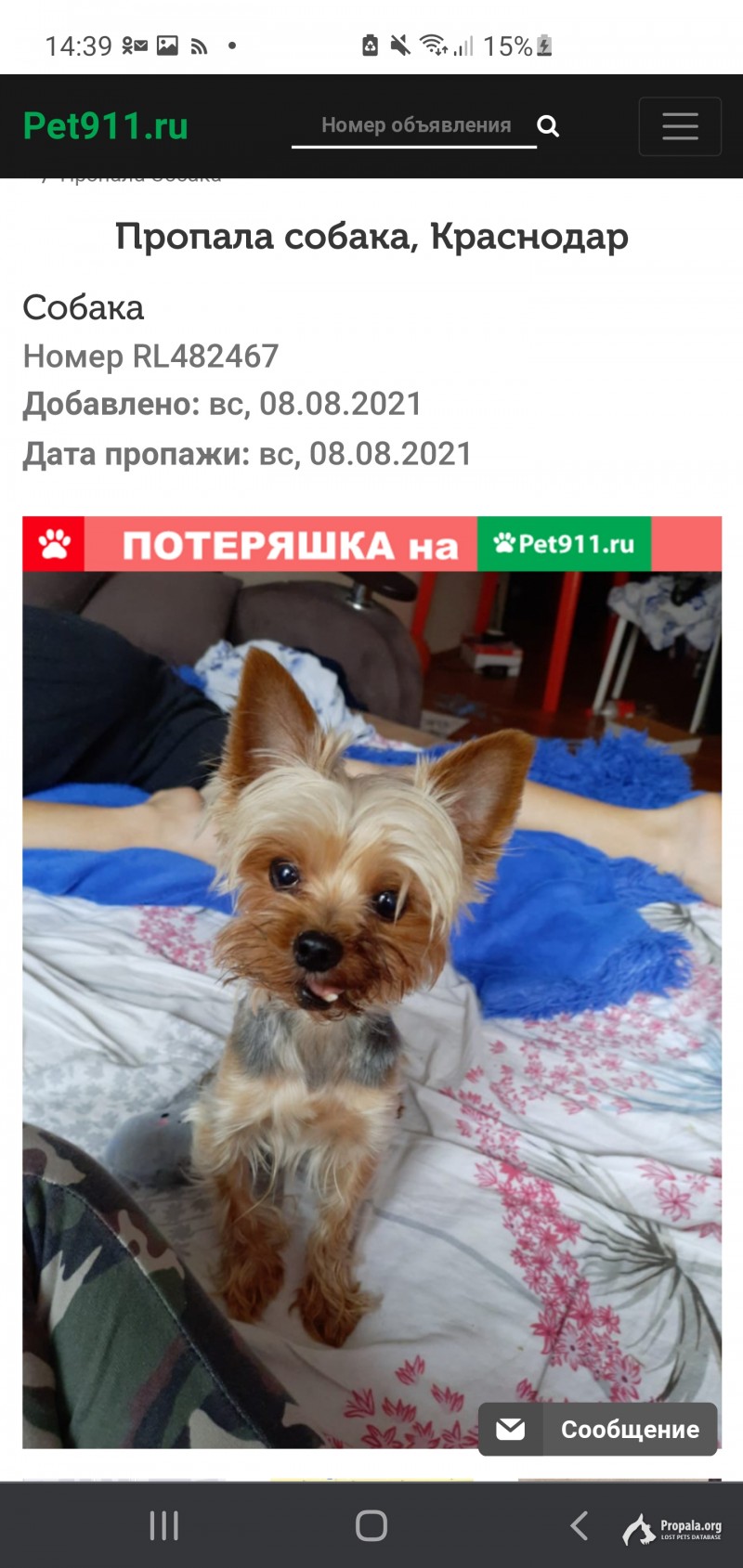Tap the gallery icon in the status bar
Screen dimensions: 743x1568
tap(165, 45)
